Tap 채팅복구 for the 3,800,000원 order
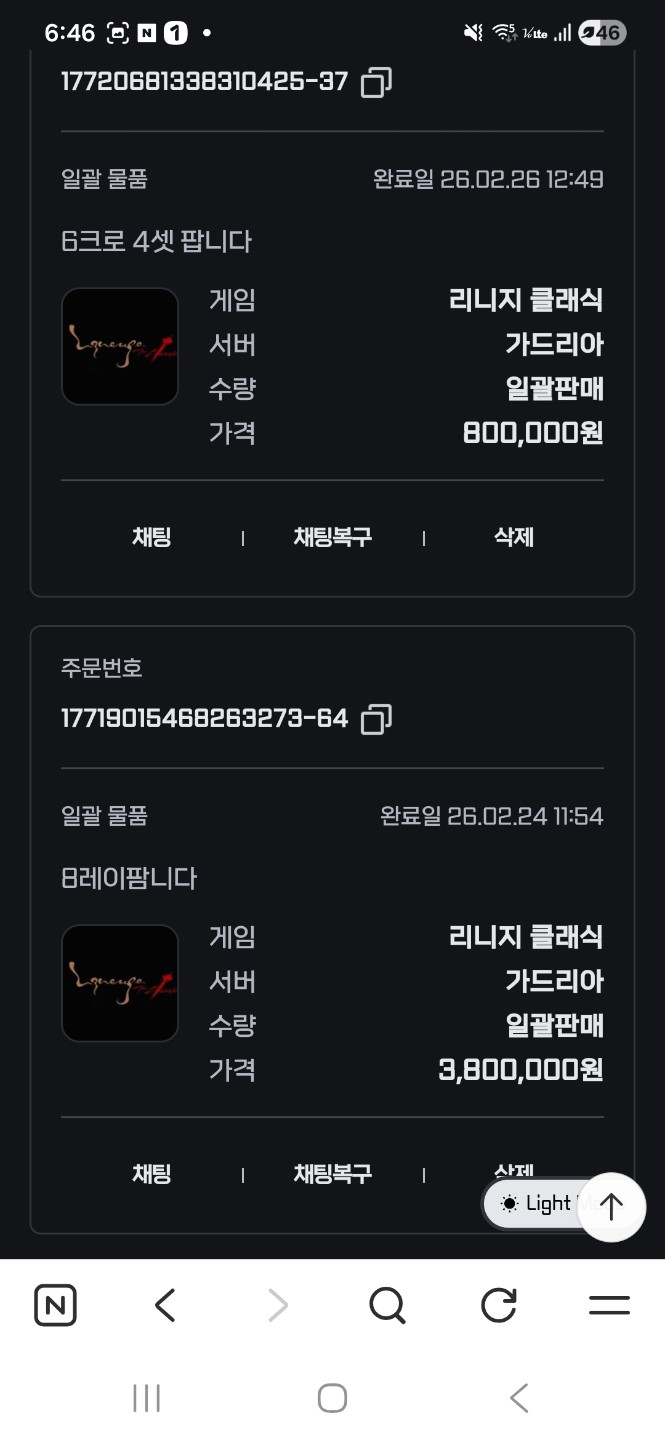Screen dimensions: 665x1440 (332, 1174)
